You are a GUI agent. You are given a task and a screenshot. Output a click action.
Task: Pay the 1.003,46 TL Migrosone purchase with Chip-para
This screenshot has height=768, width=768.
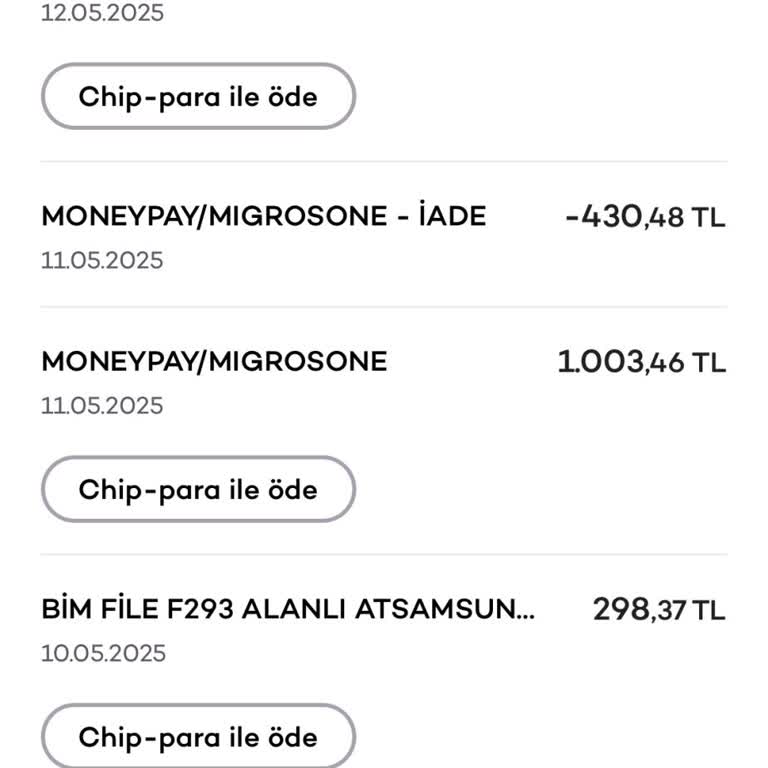click(x=198, y=490)
